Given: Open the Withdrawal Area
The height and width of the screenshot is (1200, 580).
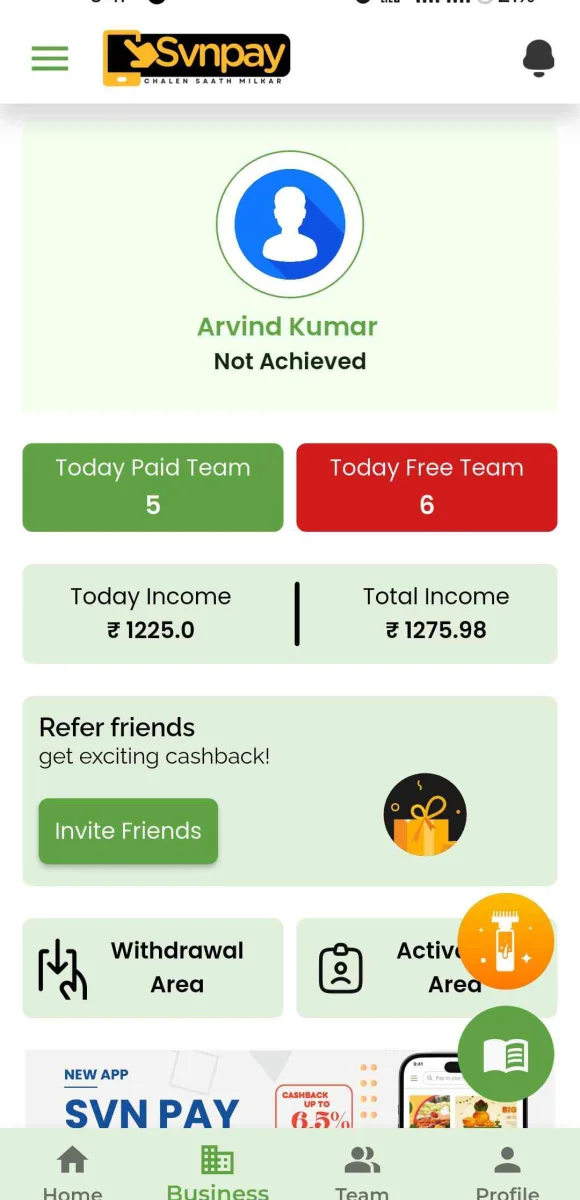Looking at the screenshot, I should (x=153, y=968).
